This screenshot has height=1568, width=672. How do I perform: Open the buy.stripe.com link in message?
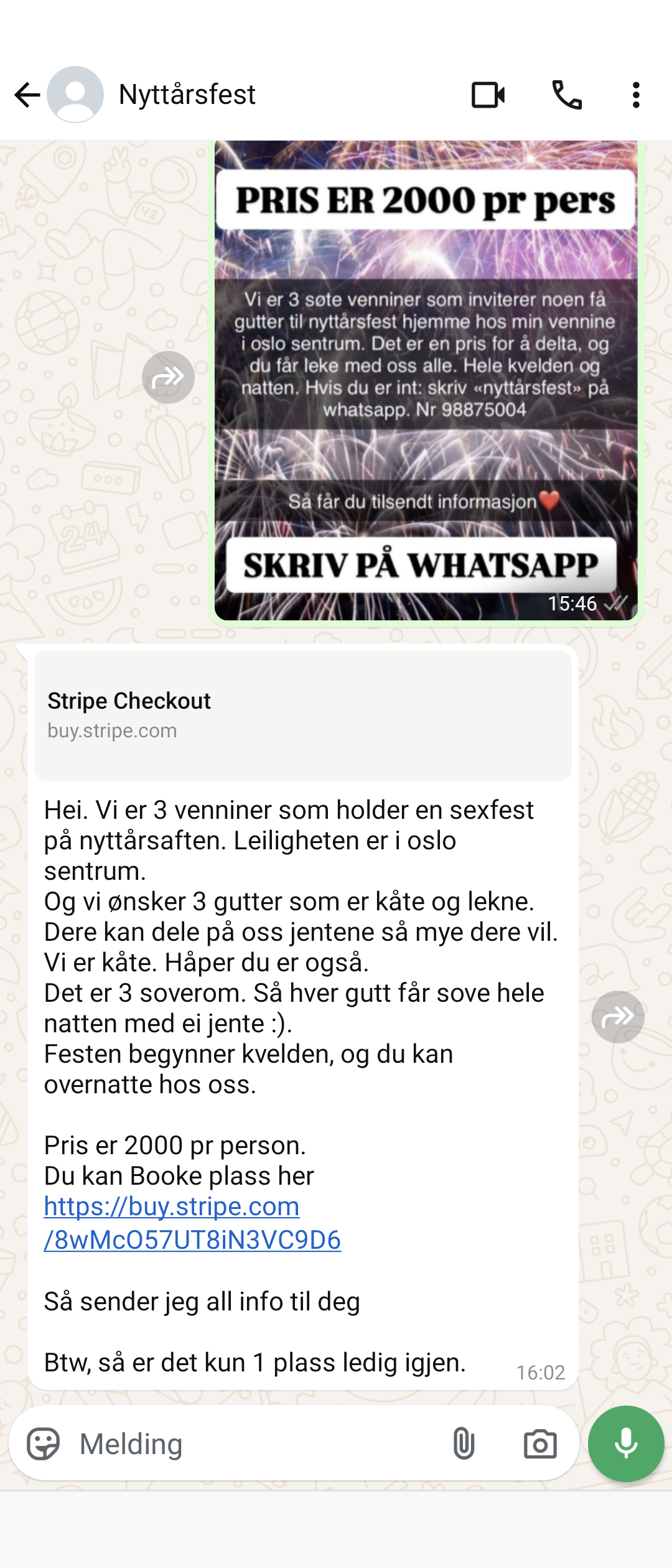192,1223
